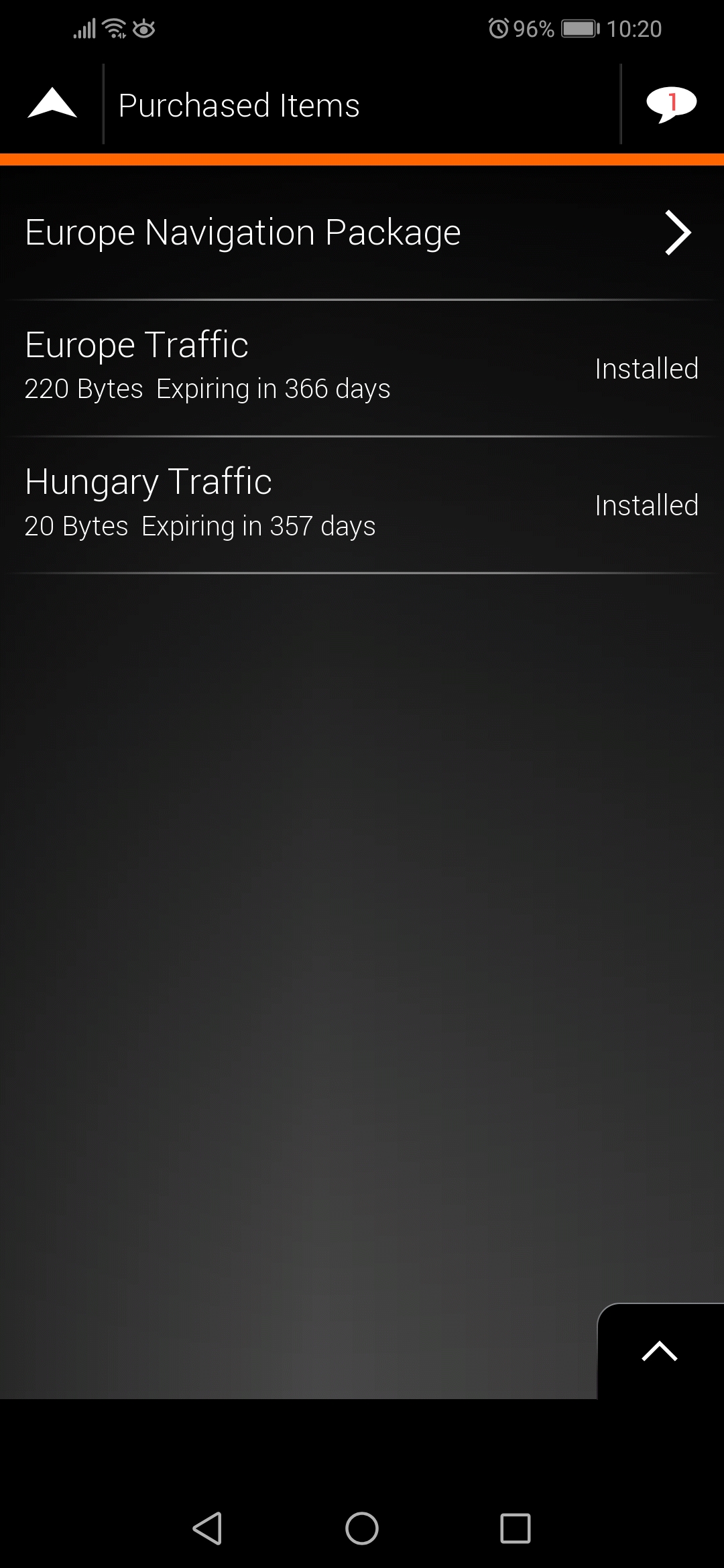Image resolution: width=724 pixels, height=1568 pixels.
Task: Tap Installed next to Hungary Traffic
Action: pos(646,506)
